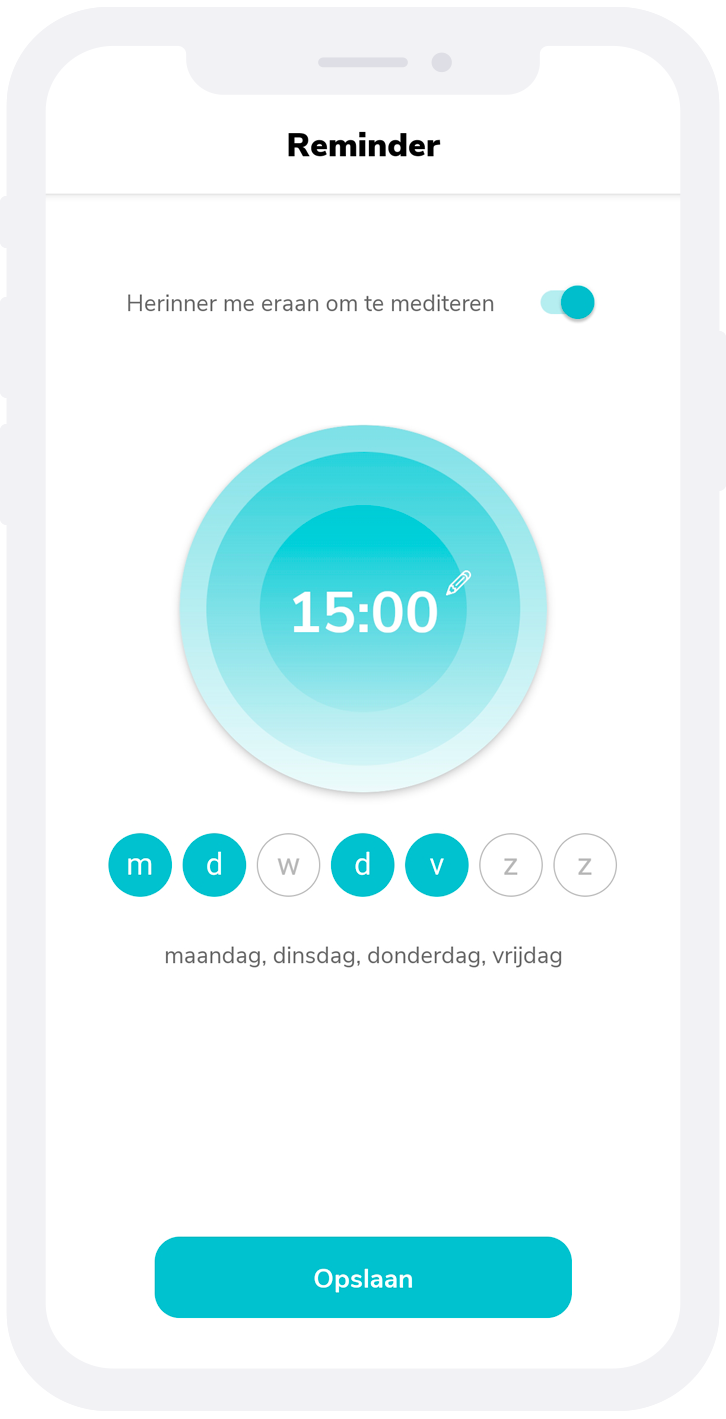Select the 'w' Wednesday chip
The width and height of the screenshot is (726, 1419).
pyautogui.click(x=288, y=865)
